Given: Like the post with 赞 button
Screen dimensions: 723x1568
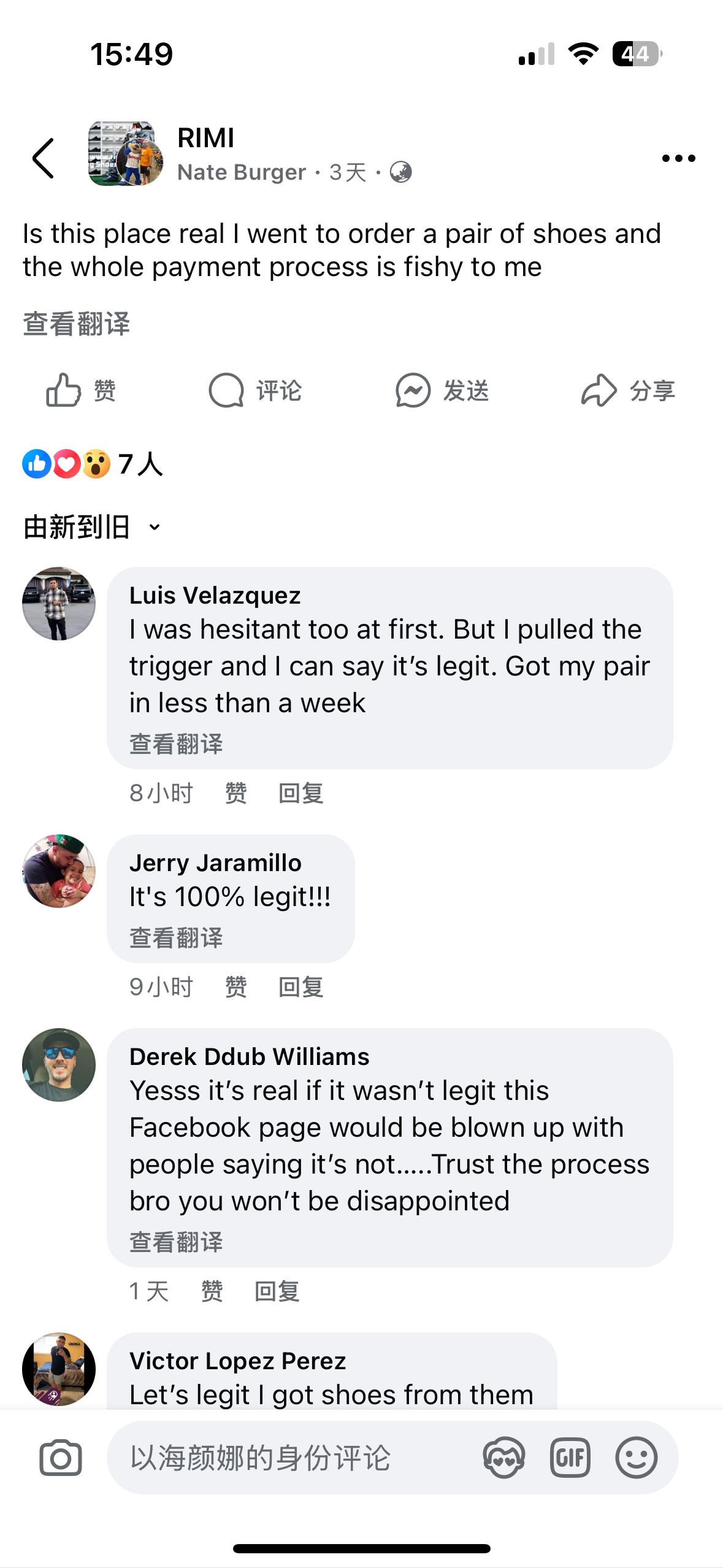Looking at the screenshot, I should coord(81,390).
